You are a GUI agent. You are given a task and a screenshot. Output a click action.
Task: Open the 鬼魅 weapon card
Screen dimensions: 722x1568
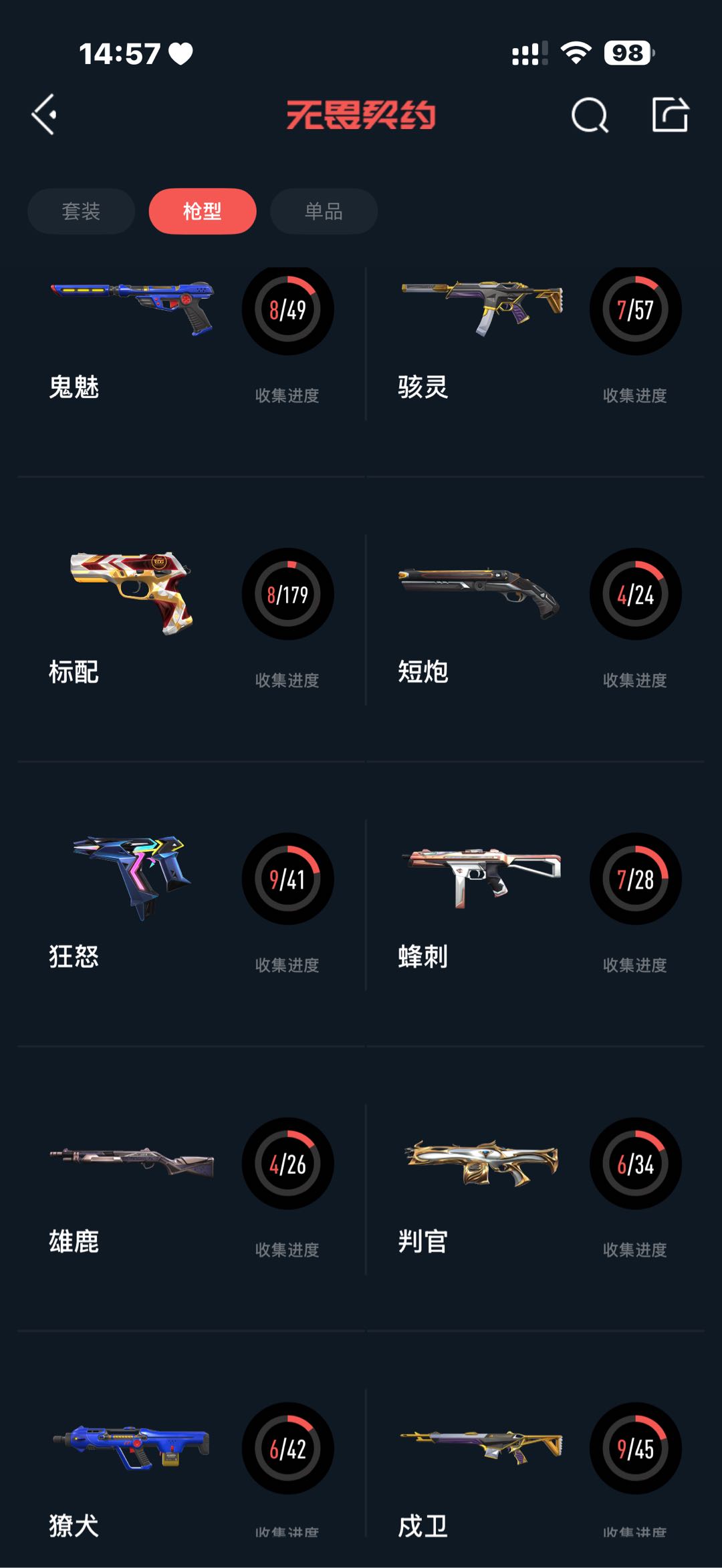191,341
